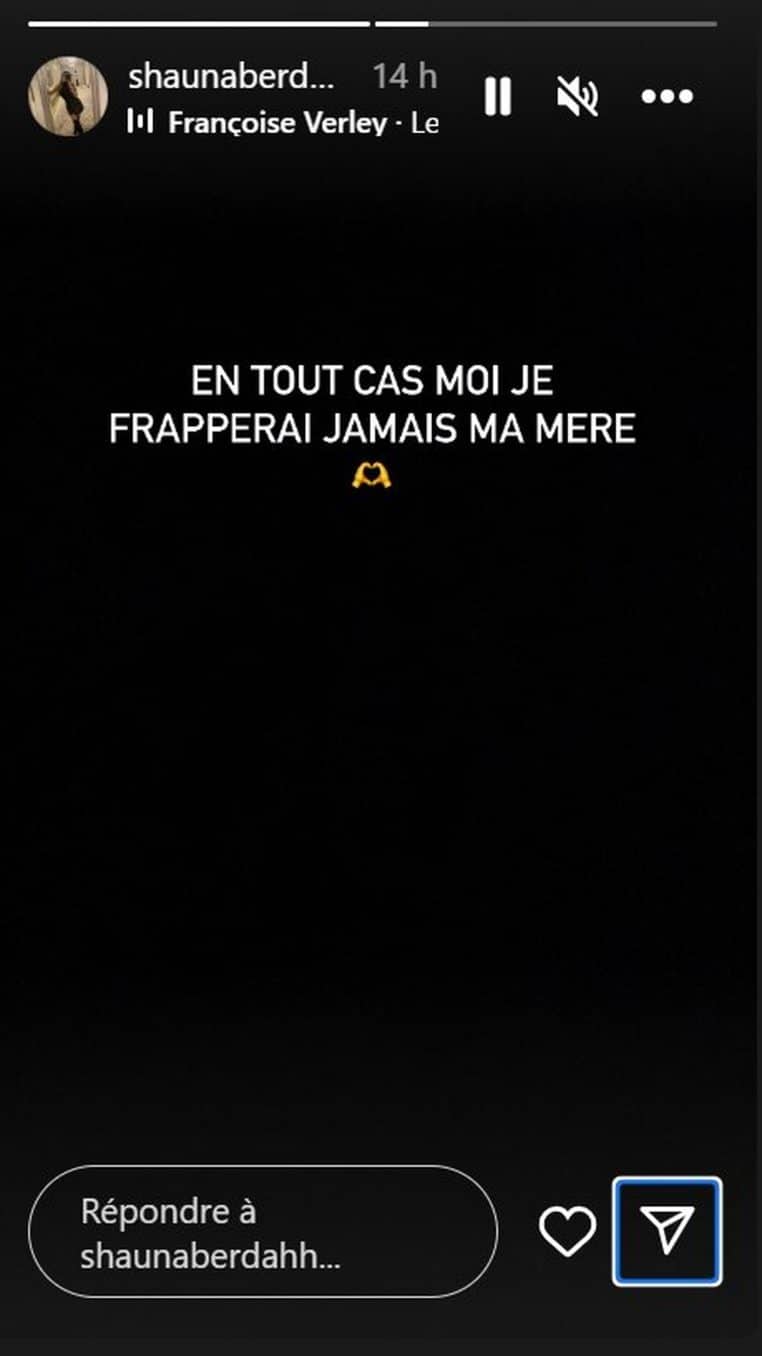Open shaunaberd's profile picture

(68, 96)
